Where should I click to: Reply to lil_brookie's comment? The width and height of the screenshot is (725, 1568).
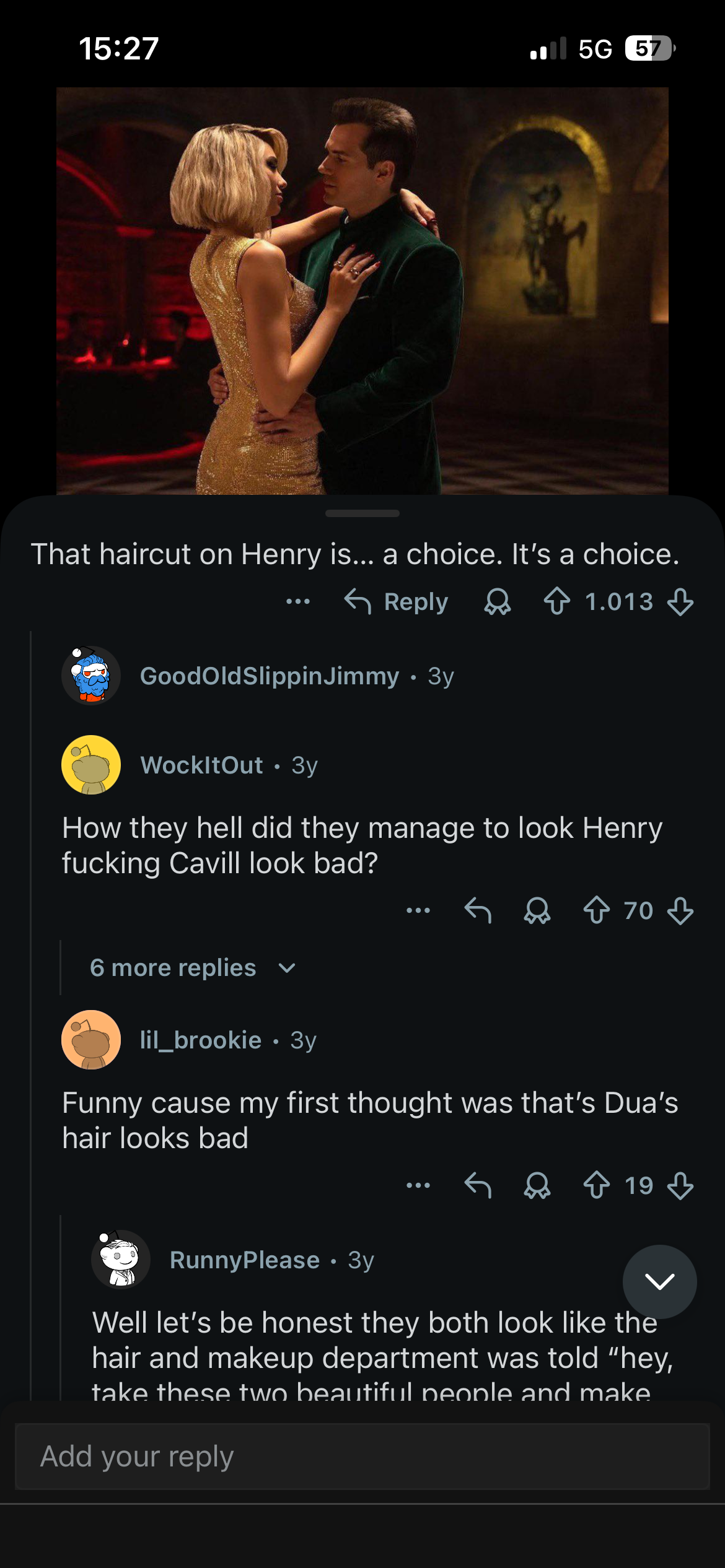point(478,1185)
